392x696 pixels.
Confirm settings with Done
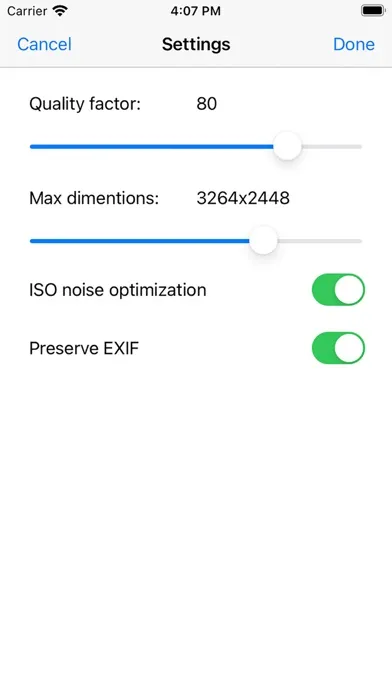coord(354,44)
